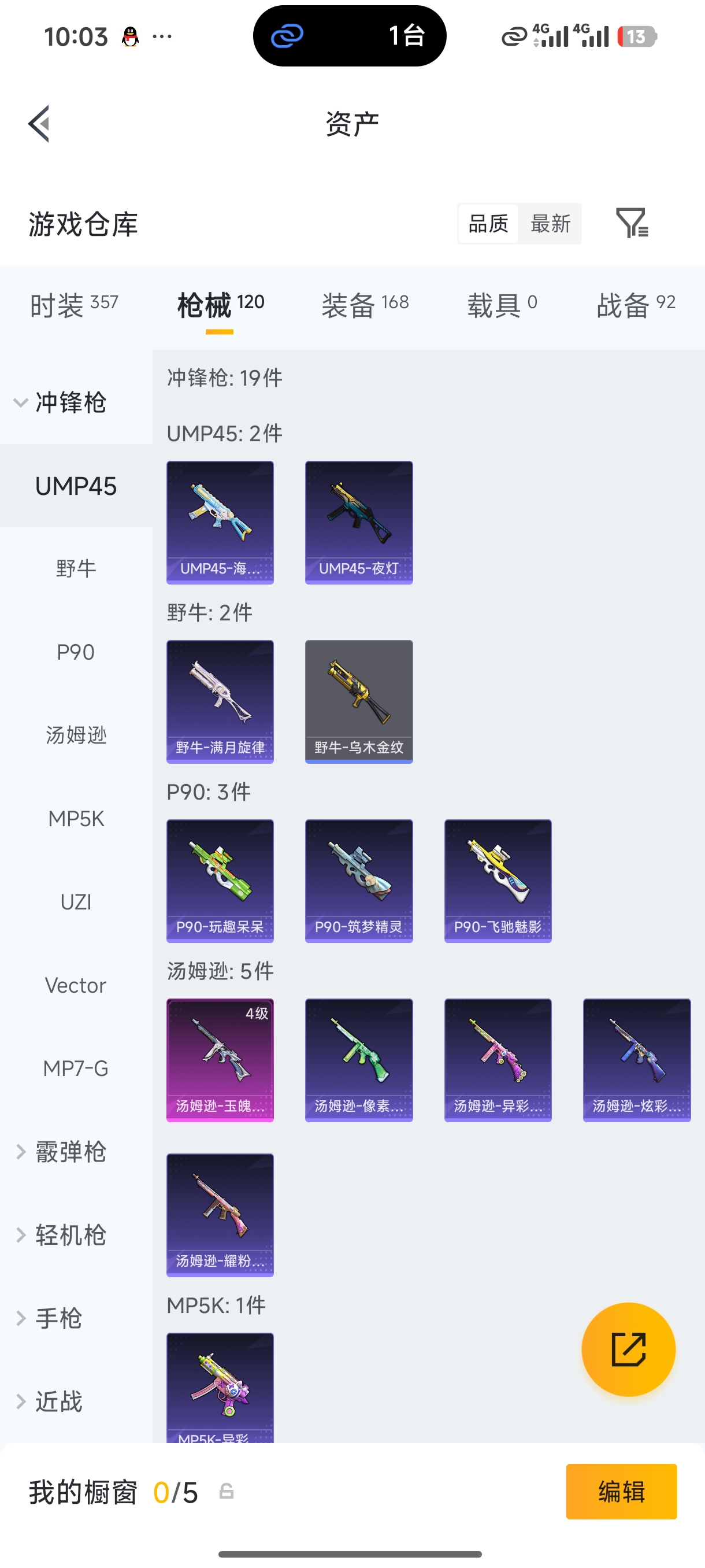This screenshot has height=1568, width=705.
Task: Expand the 霰弹枪 category
Action: (61, 1152)
